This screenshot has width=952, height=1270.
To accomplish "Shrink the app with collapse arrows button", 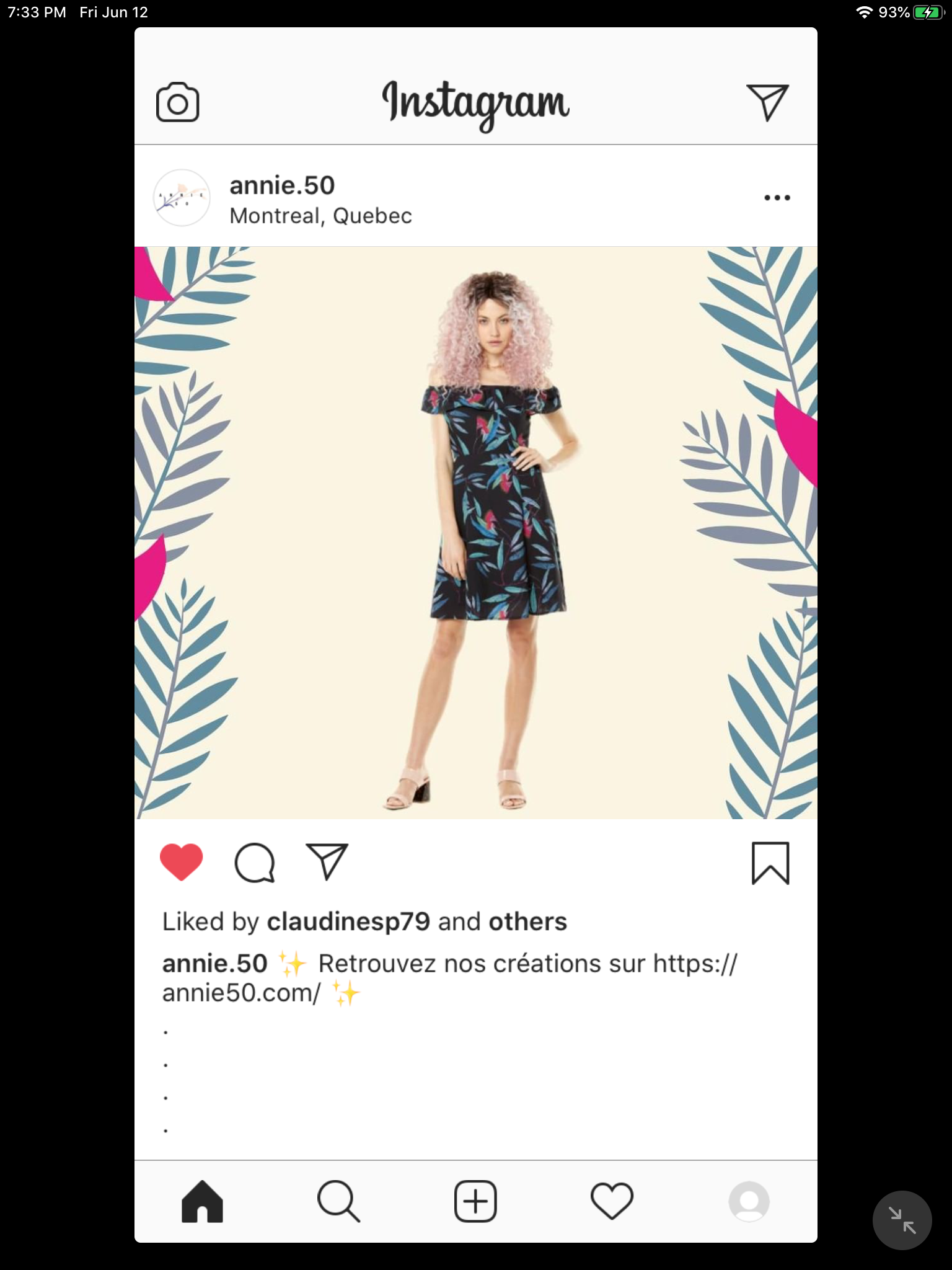I will [902, 1220].
